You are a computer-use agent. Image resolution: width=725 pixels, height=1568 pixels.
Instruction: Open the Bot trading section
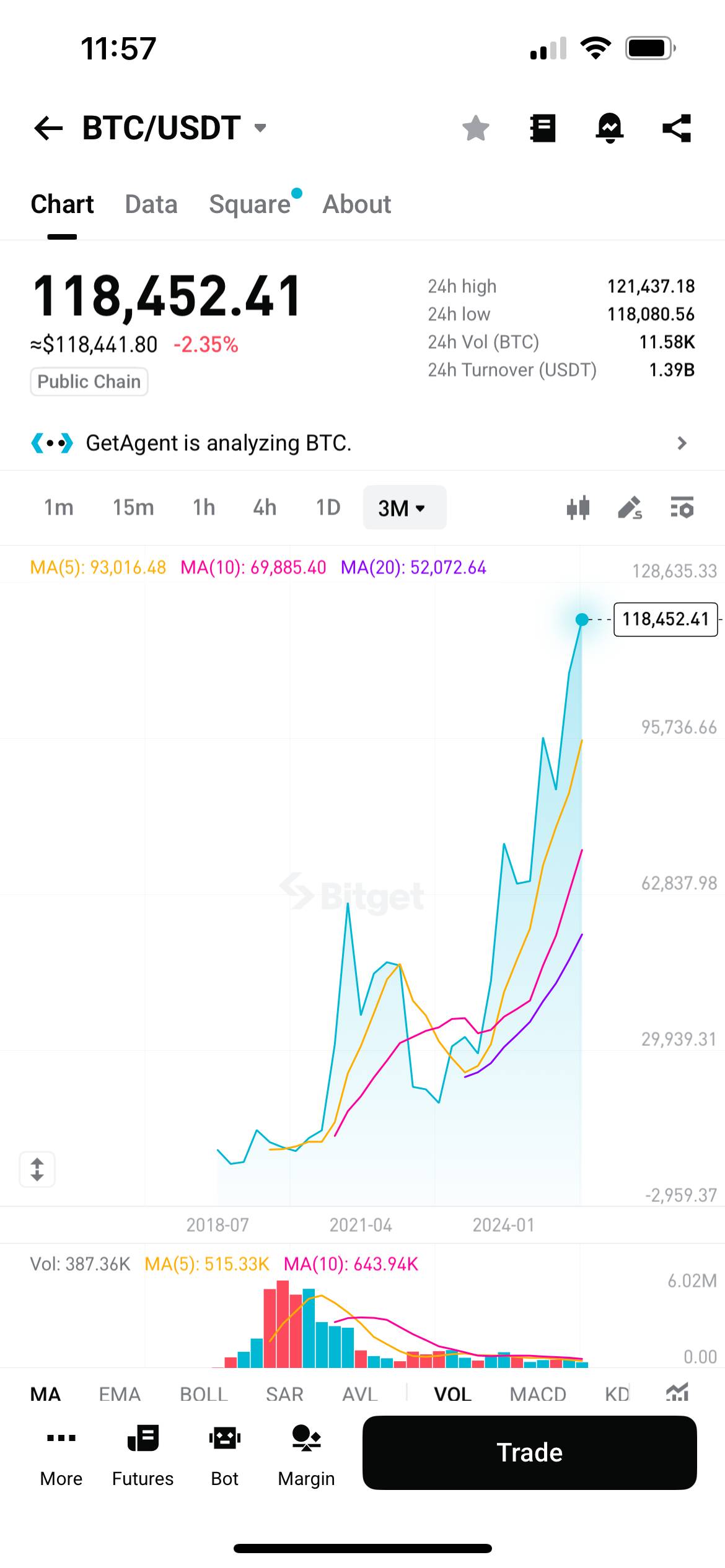pos(224,1458)
